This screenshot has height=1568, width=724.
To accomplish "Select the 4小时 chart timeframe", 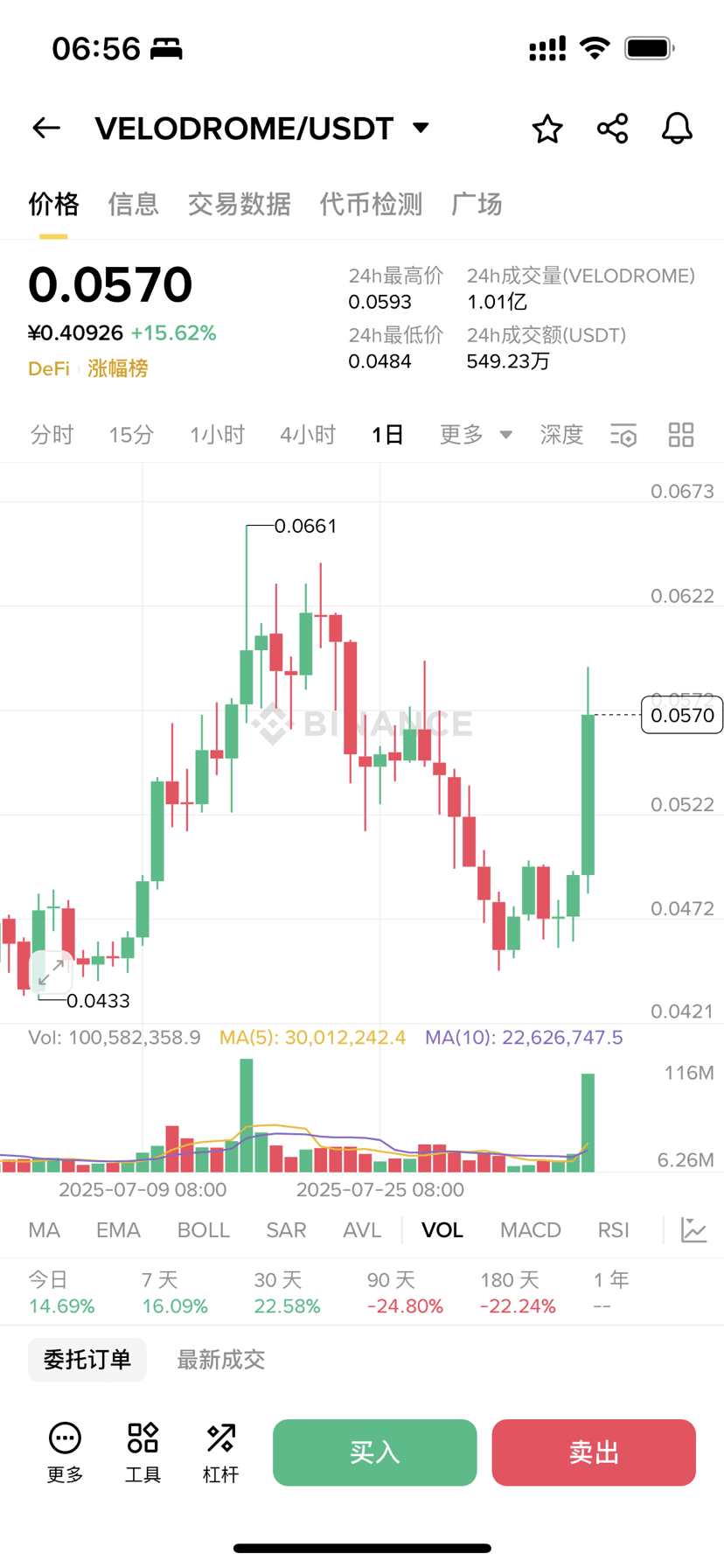I will tap(307, 435).
